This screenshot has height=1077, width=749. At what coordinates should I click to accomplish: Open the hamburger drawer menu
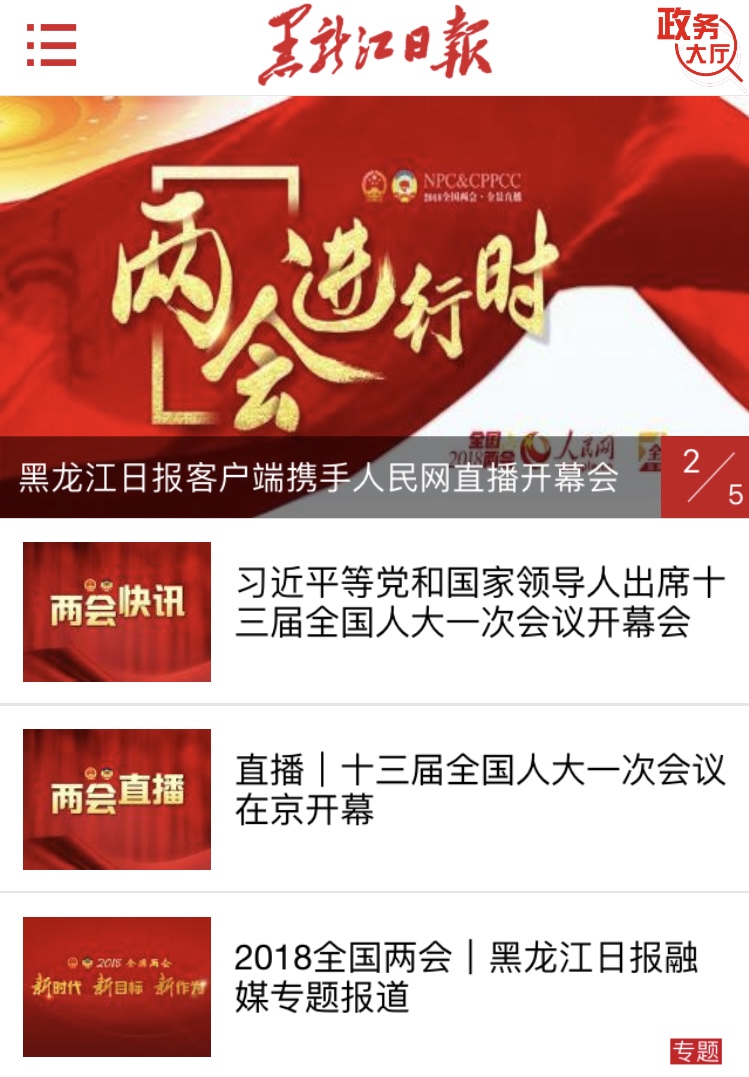point(51,43)
